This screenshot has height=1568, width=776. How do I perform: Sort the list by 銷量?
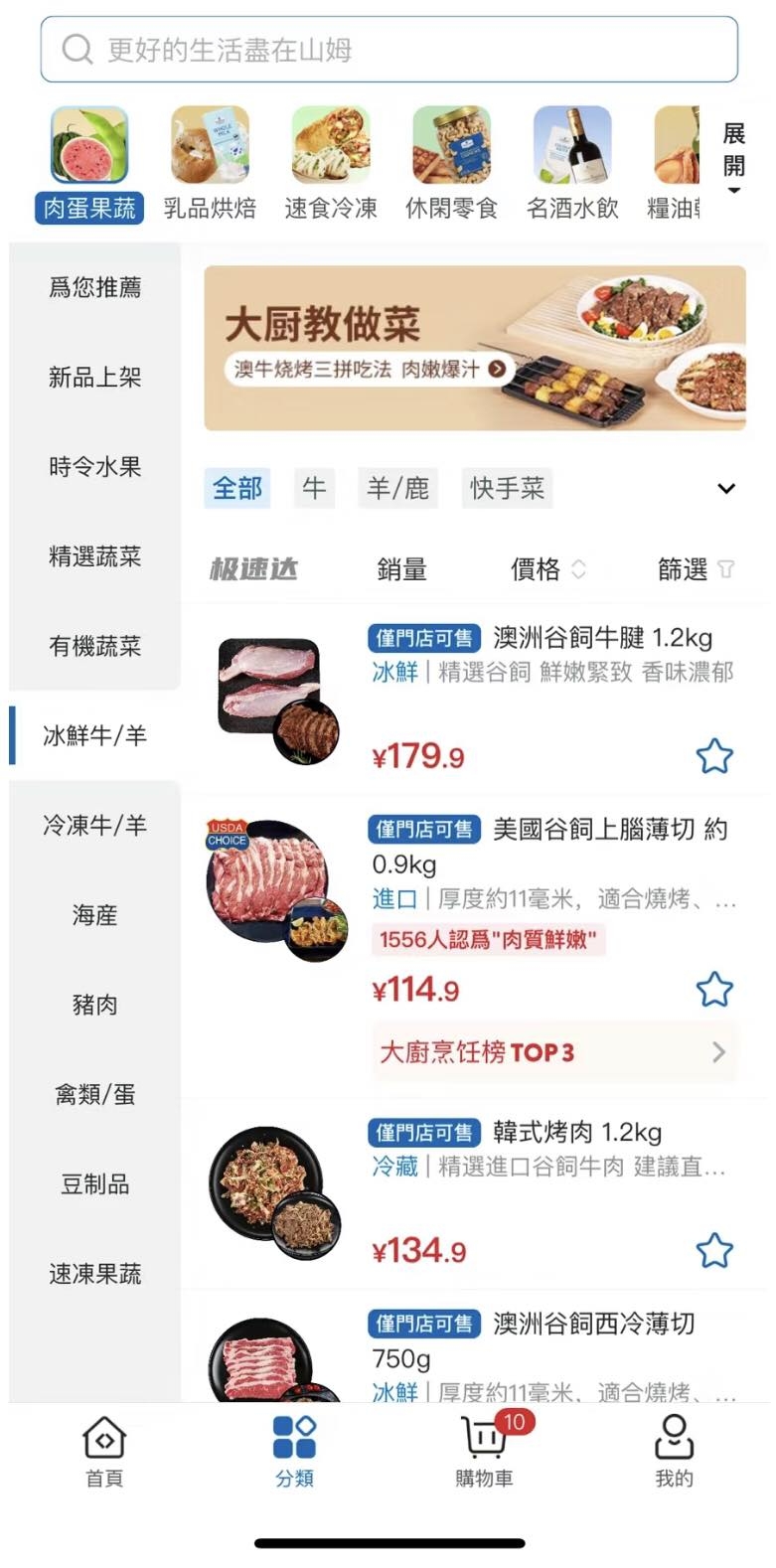click(401, 569)
